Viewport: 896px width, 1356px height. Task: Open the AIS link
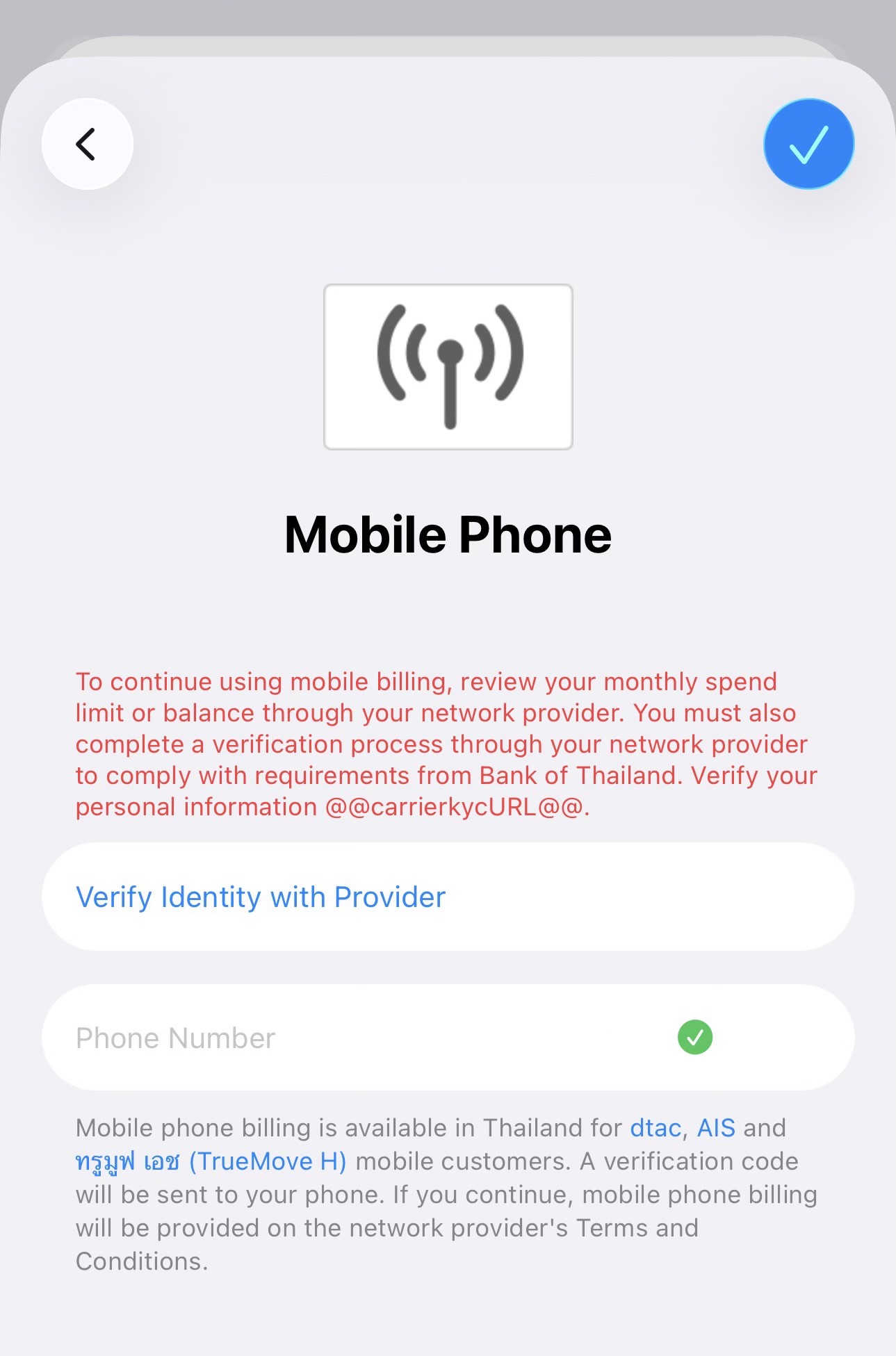pos(716,1127)
